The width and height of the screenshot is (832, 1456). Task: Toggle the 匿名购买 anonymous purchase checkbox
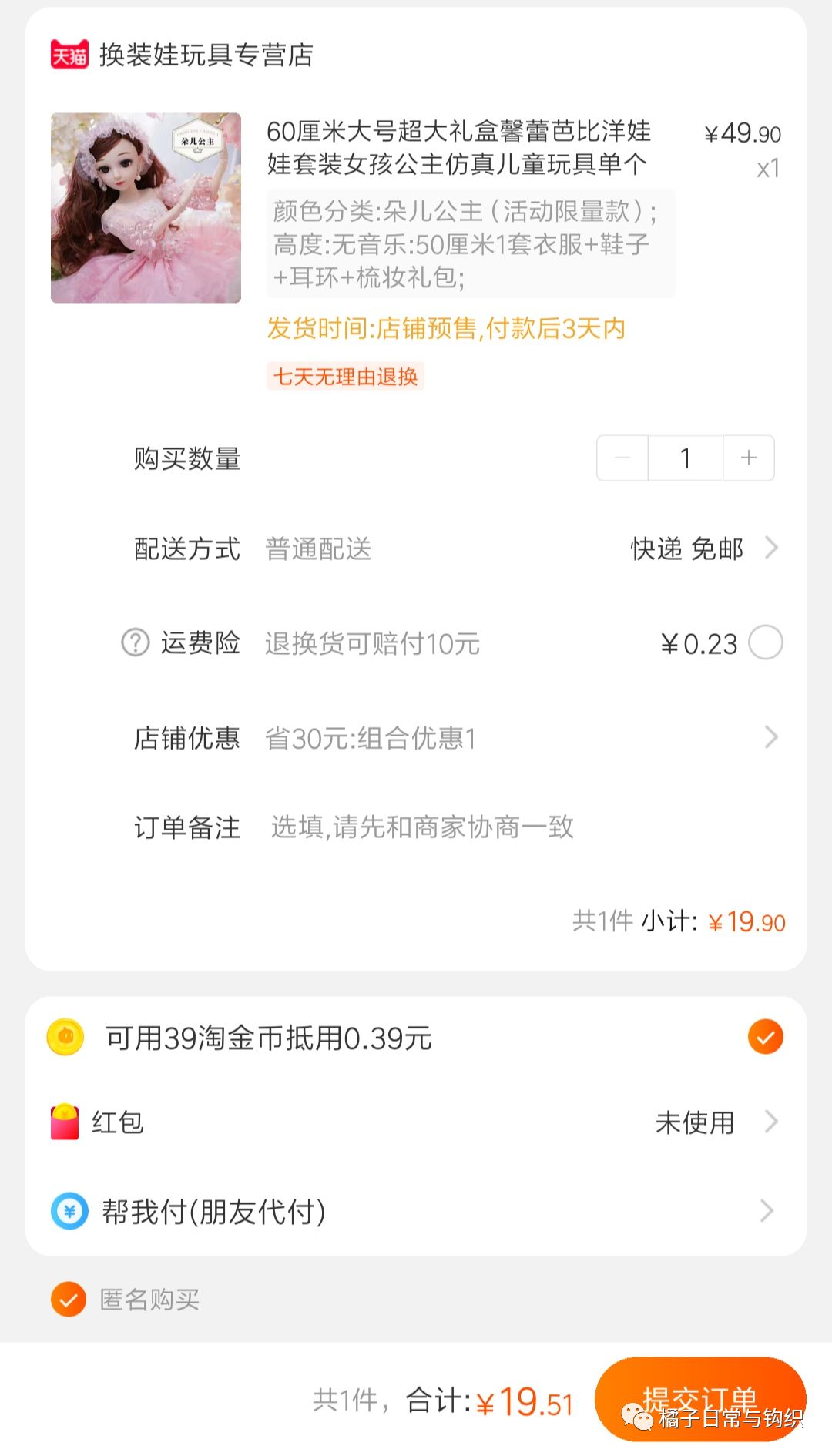(x=69, y=1300)
